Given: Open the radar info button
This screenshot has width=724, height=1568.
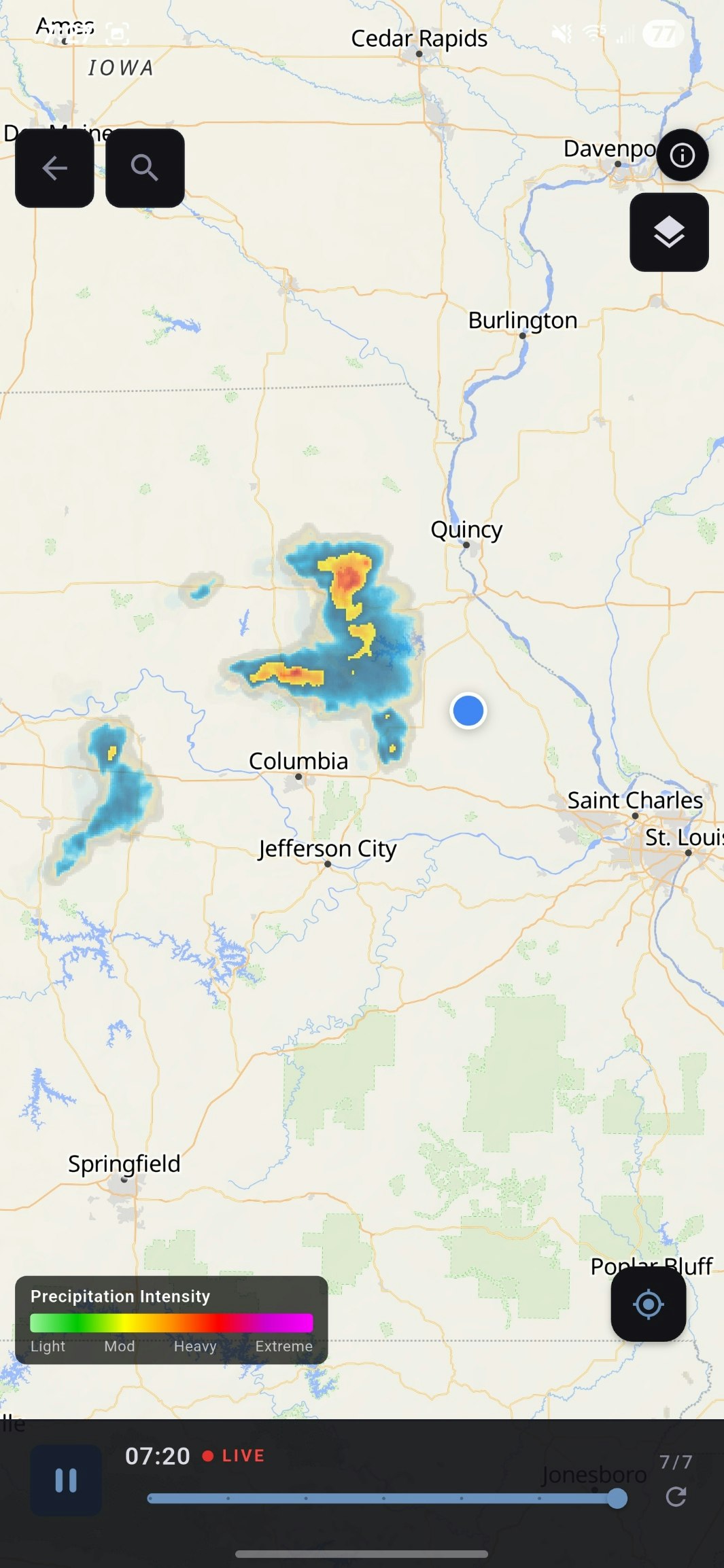Looking at the screenshot, I should click(682, 156).
